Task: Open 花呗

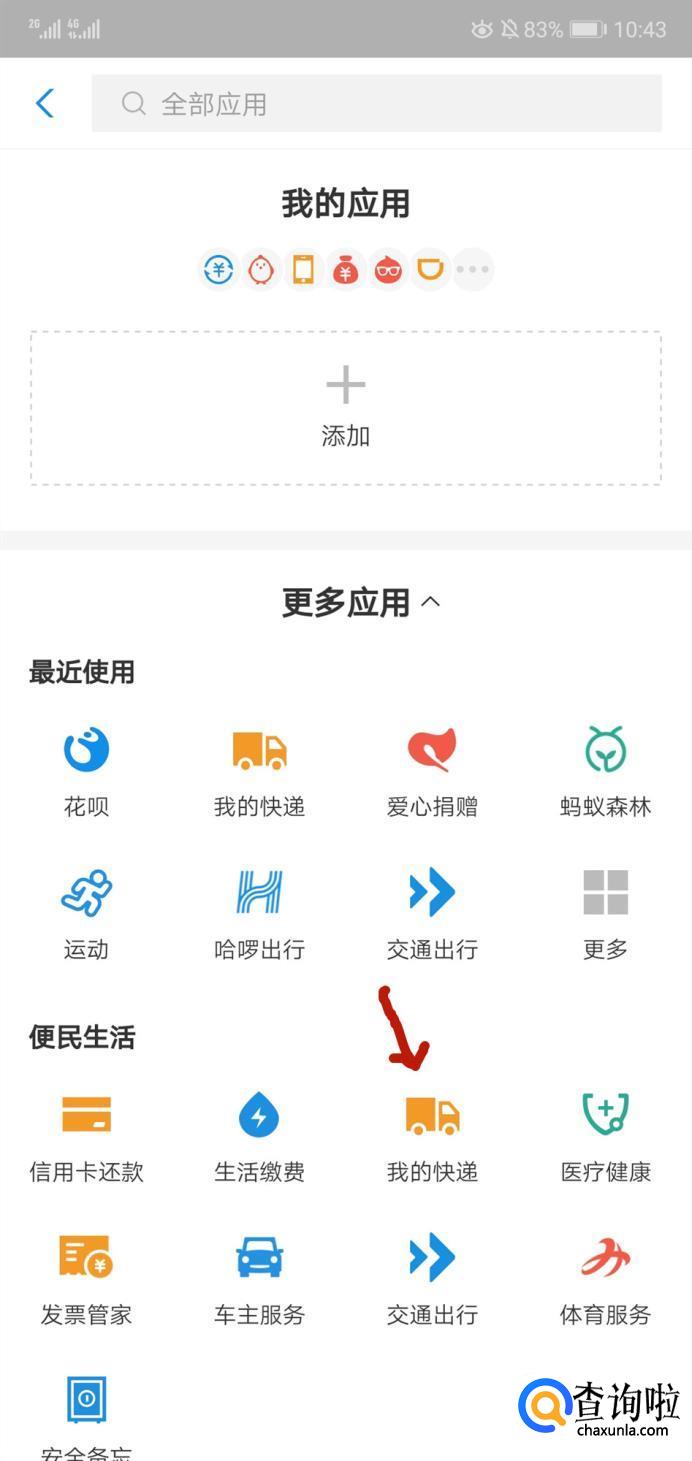Action: (x=86, y=772)
